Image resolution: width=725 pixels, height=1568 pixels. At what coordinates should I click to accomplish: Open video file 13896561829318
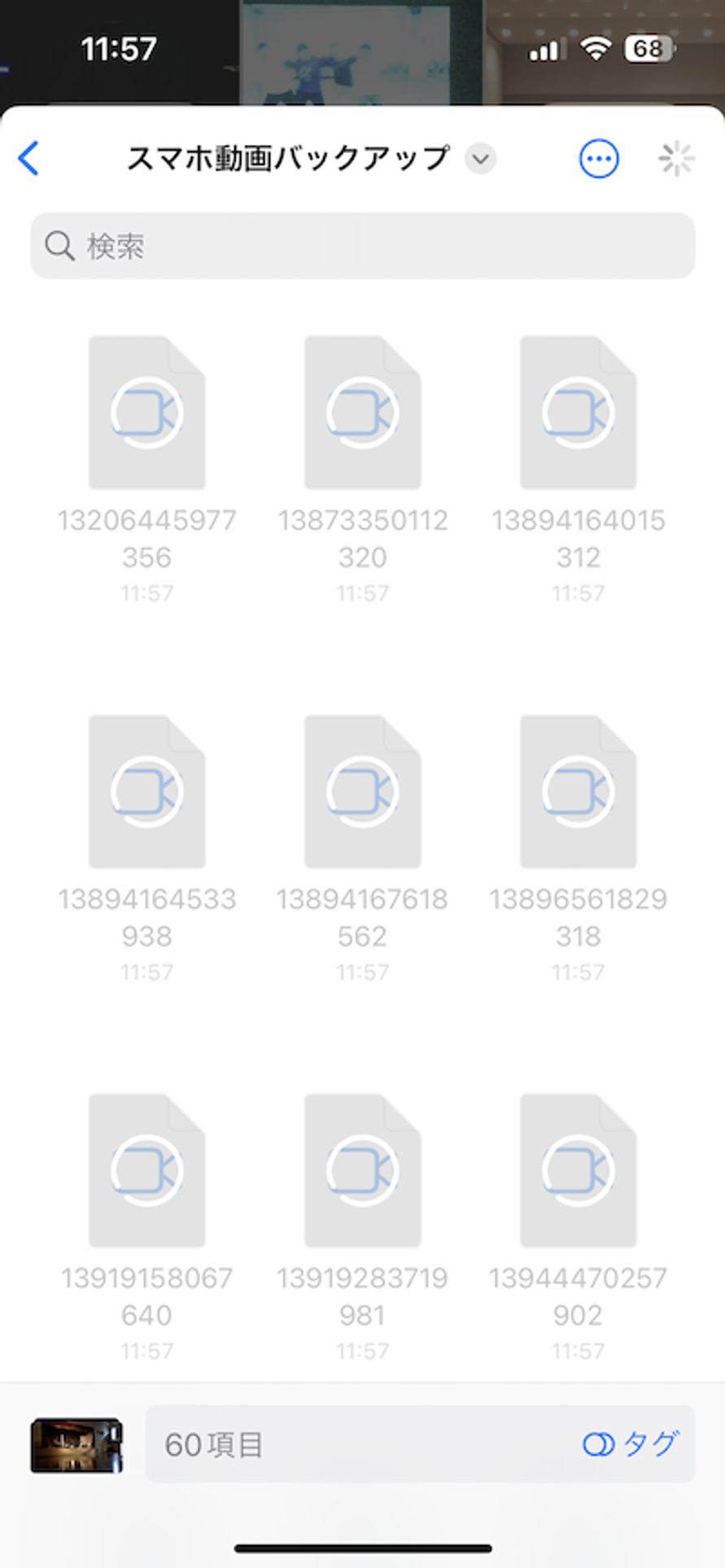click(579, 792)
